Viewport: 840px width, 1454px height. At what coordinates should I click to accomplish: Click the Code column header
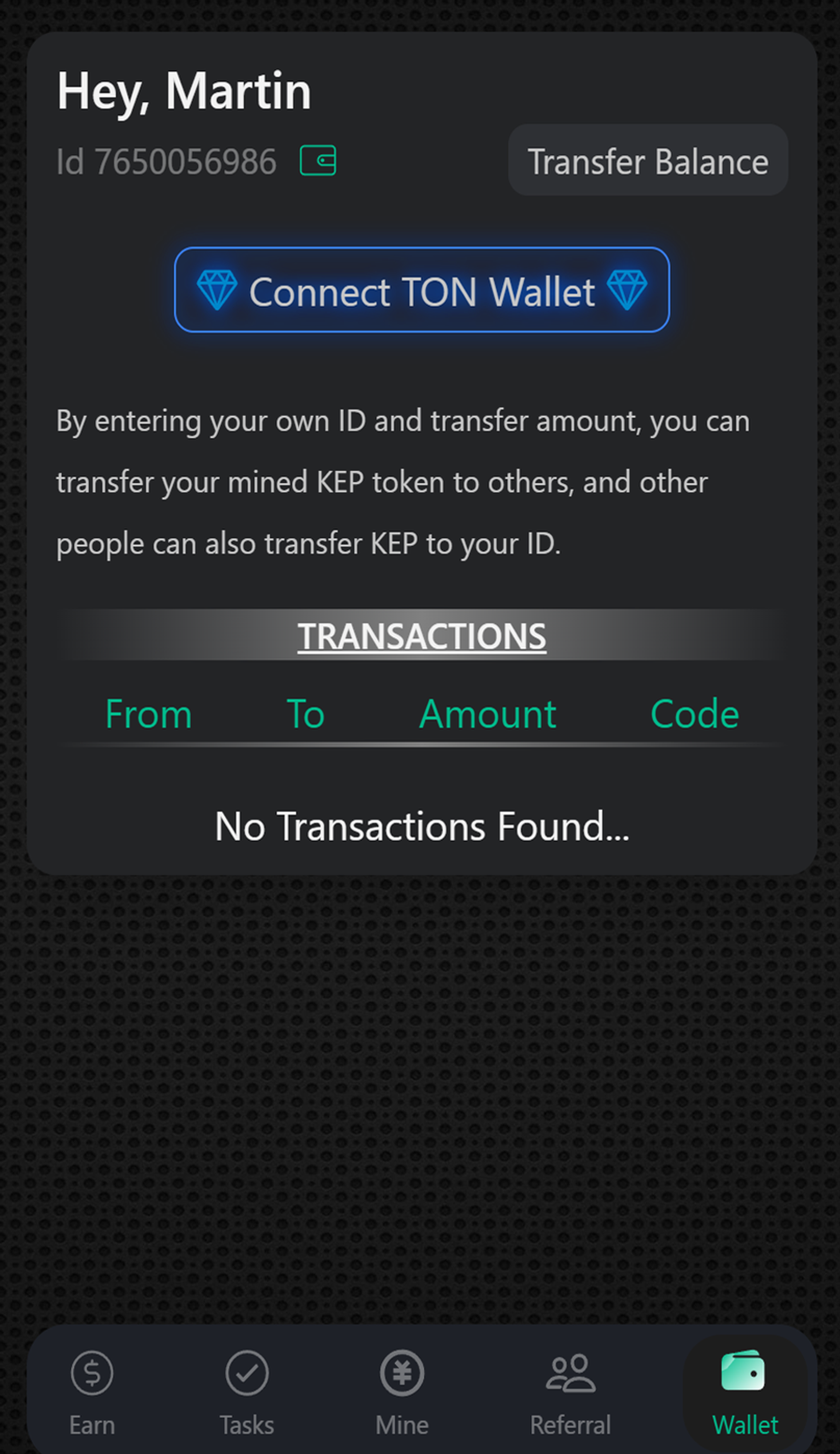695,714
